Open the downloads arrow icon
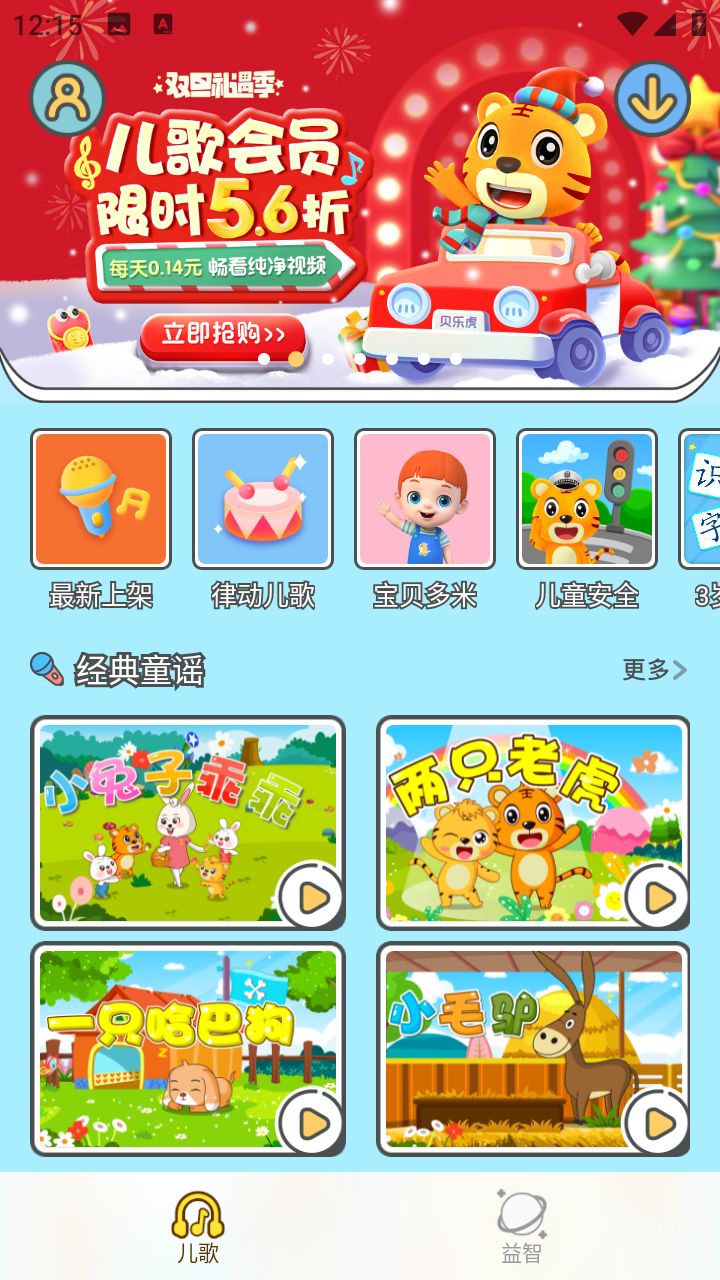This screenshot has width=720, height=1280. click(x=652, y=99)
